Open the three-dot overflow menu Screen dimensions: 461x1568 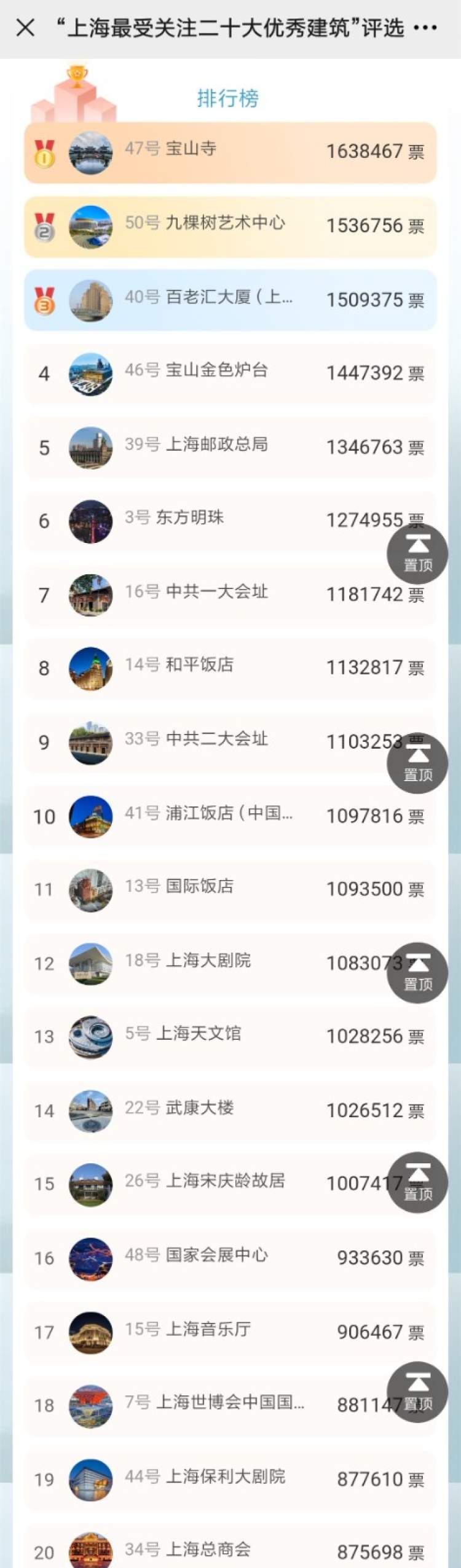click(425, 28)
